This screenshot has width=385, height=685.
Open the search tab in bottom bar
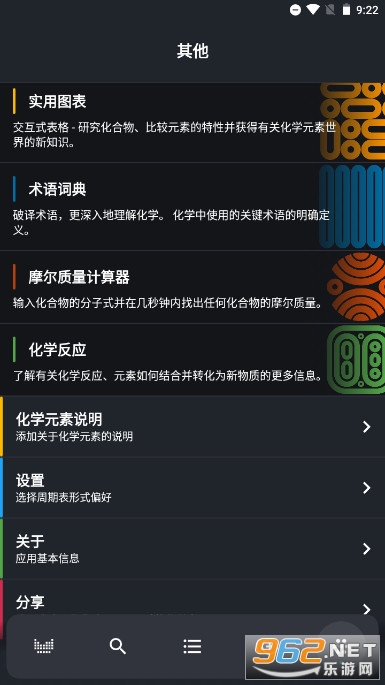tap(118, 646)
